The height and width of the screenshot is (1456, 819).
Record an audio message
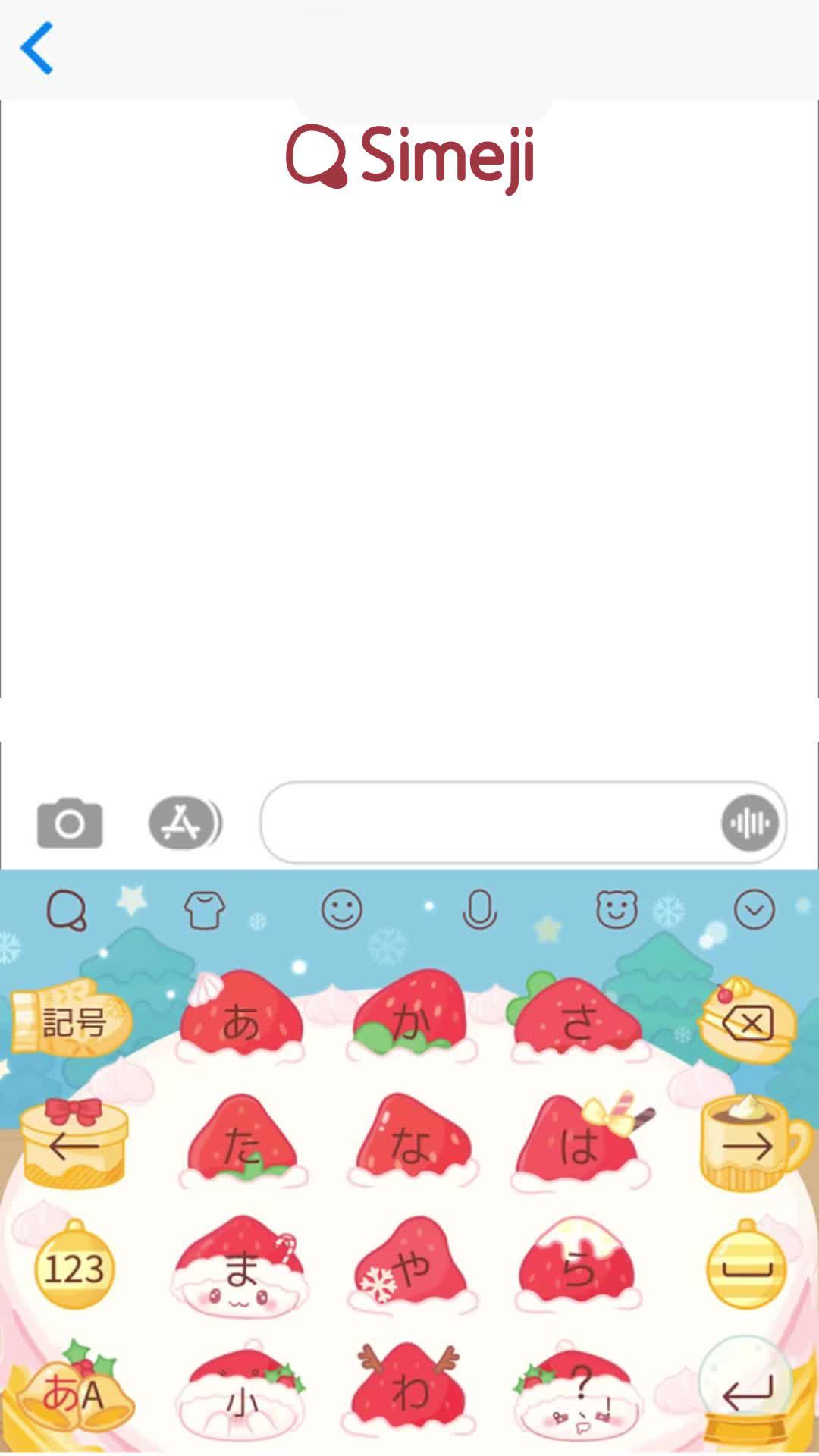coord(749,823)
